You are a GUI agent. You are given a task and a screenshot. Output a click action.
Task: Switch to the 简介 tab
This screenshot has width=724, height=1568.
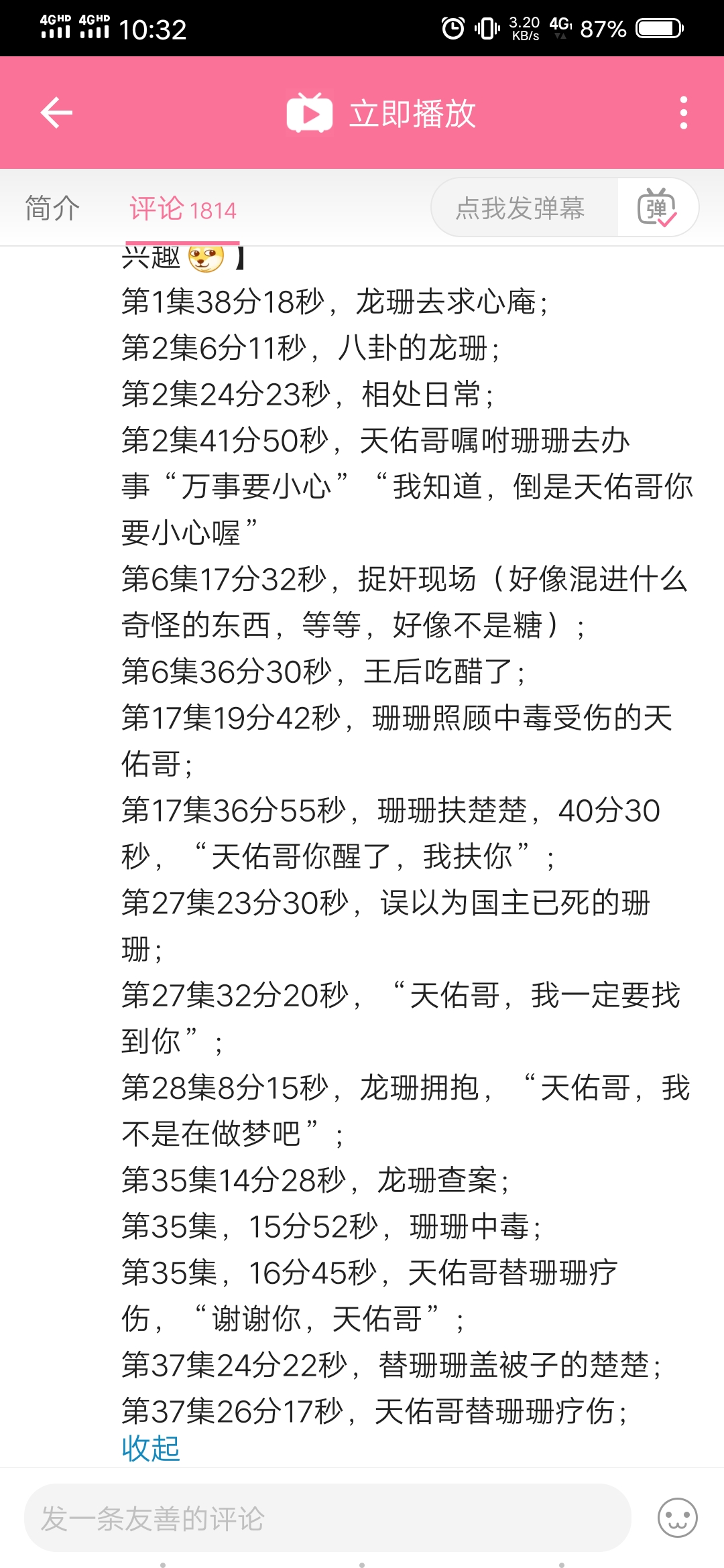52,208
